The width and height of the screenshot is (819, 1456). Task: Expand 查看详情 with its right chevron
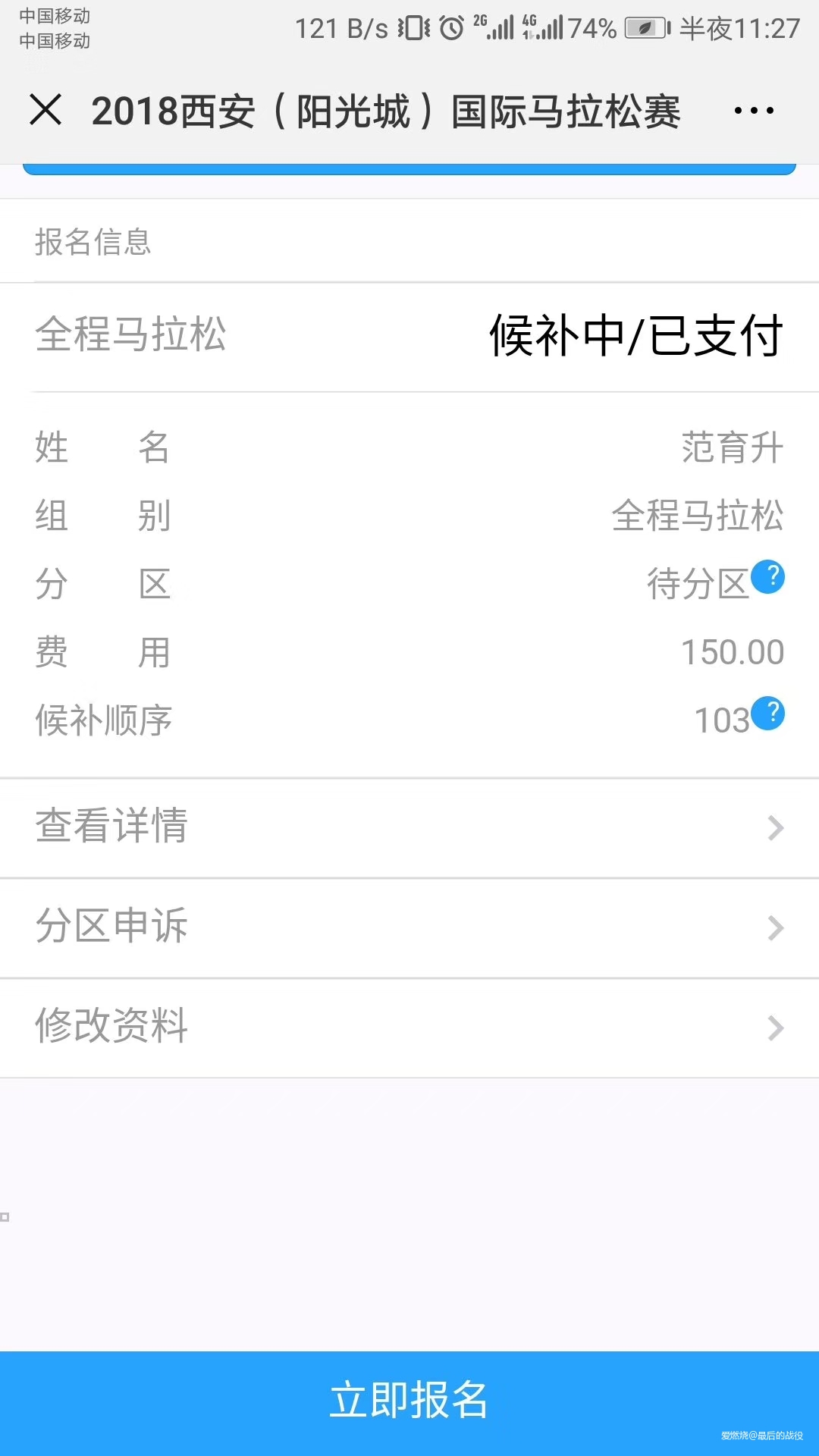[773, 827]
